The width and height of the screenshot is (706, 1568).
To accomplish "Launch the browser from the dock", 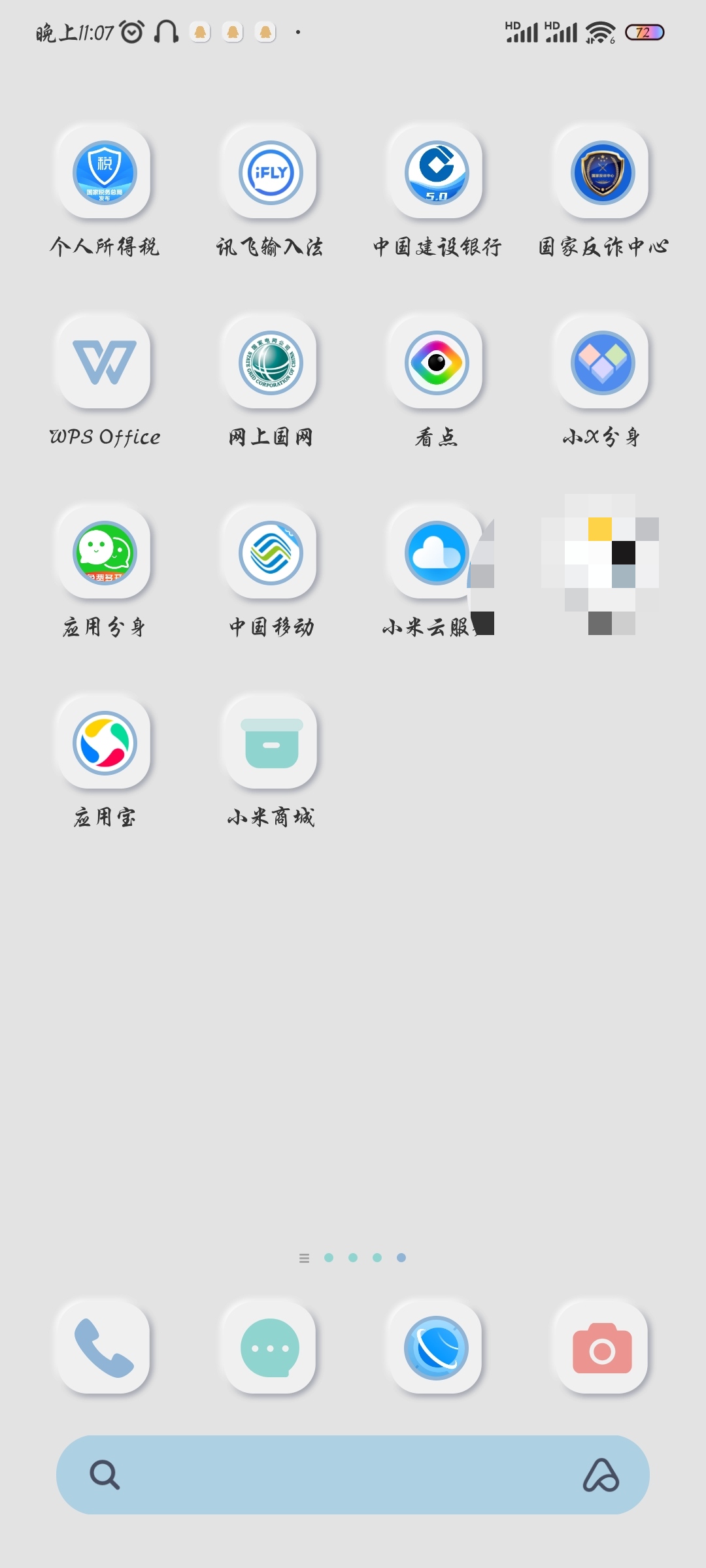I will tap(437, 1348).
